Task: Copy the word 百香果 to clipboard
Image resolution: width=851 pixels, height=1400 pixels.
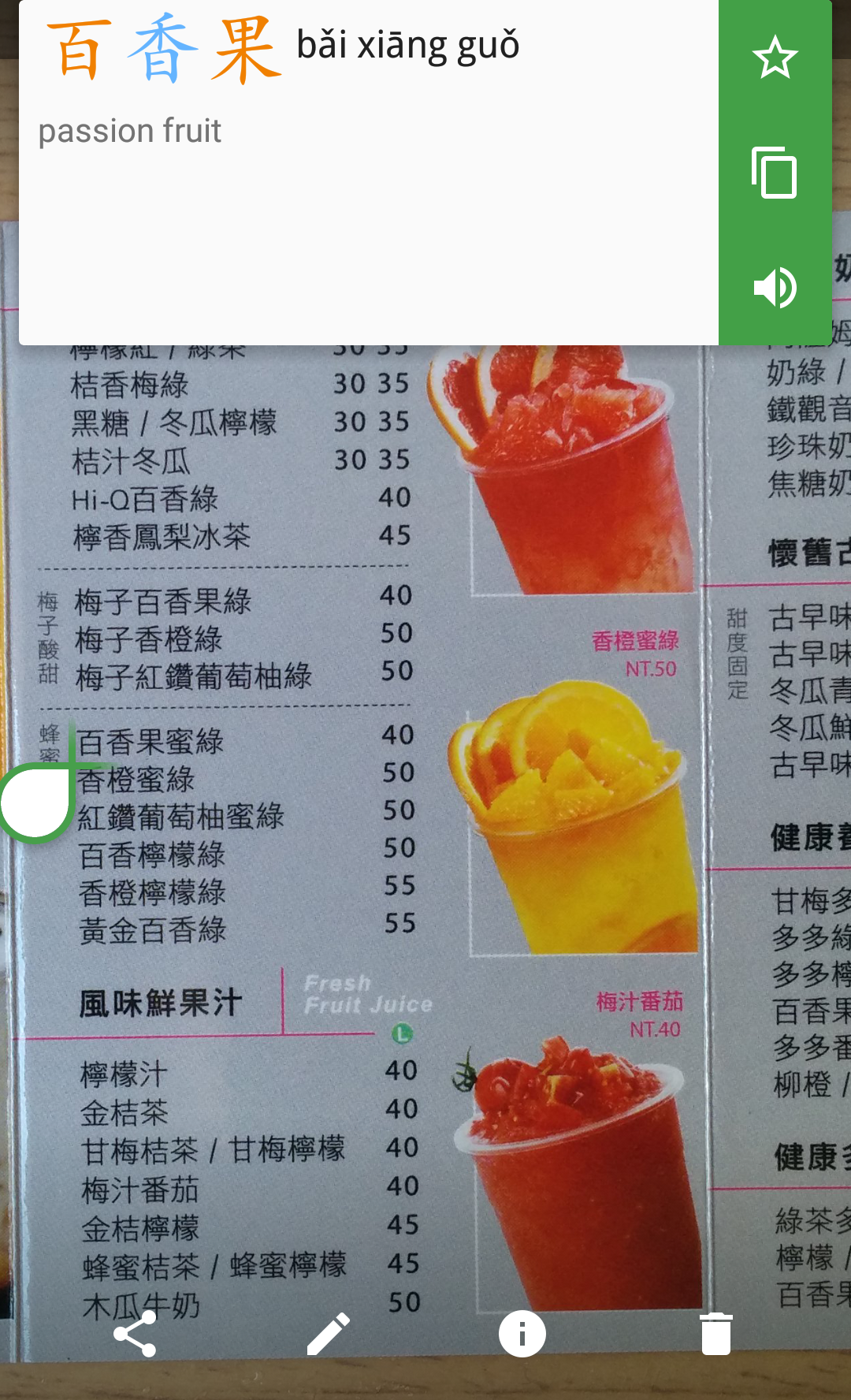Action: 775,173
